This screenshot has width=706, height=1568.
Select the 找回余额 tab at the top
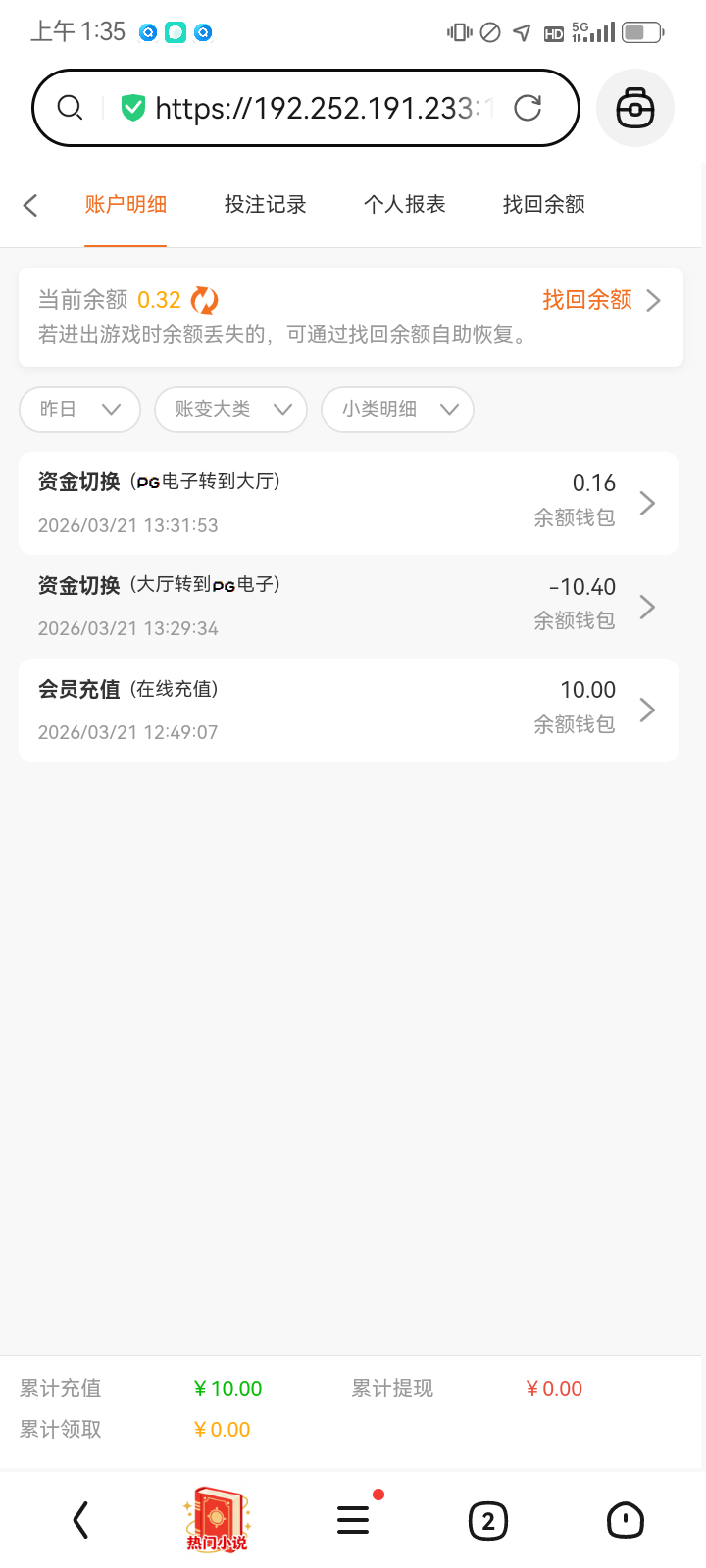(541, 205)
